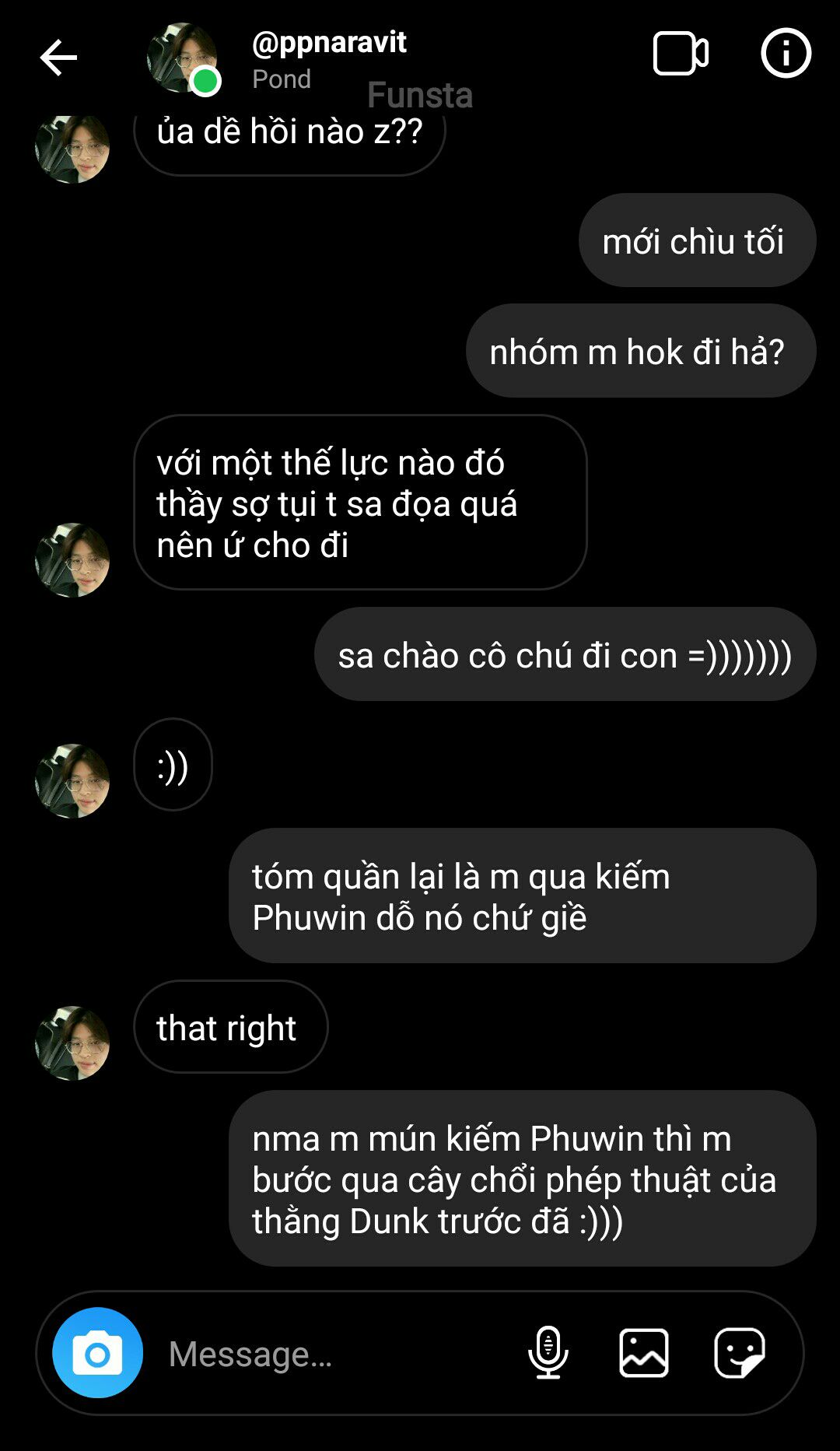Open the photo gallery picker
Image resolution: width=840 pixels, height=1451 pixels.
coord(644,1353)
